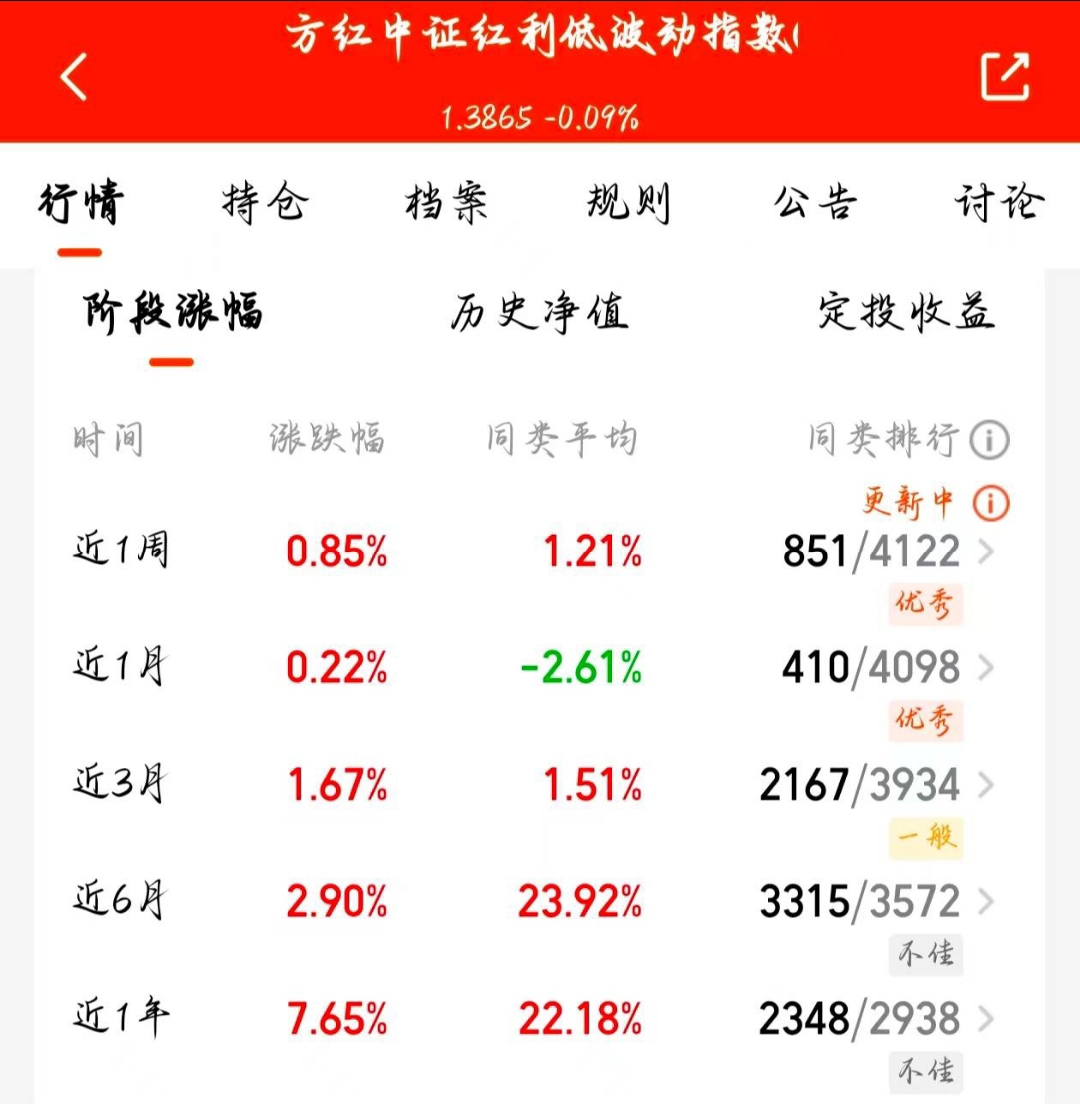Open the 近6月 ranking 3315/3572

click(877, 901)
